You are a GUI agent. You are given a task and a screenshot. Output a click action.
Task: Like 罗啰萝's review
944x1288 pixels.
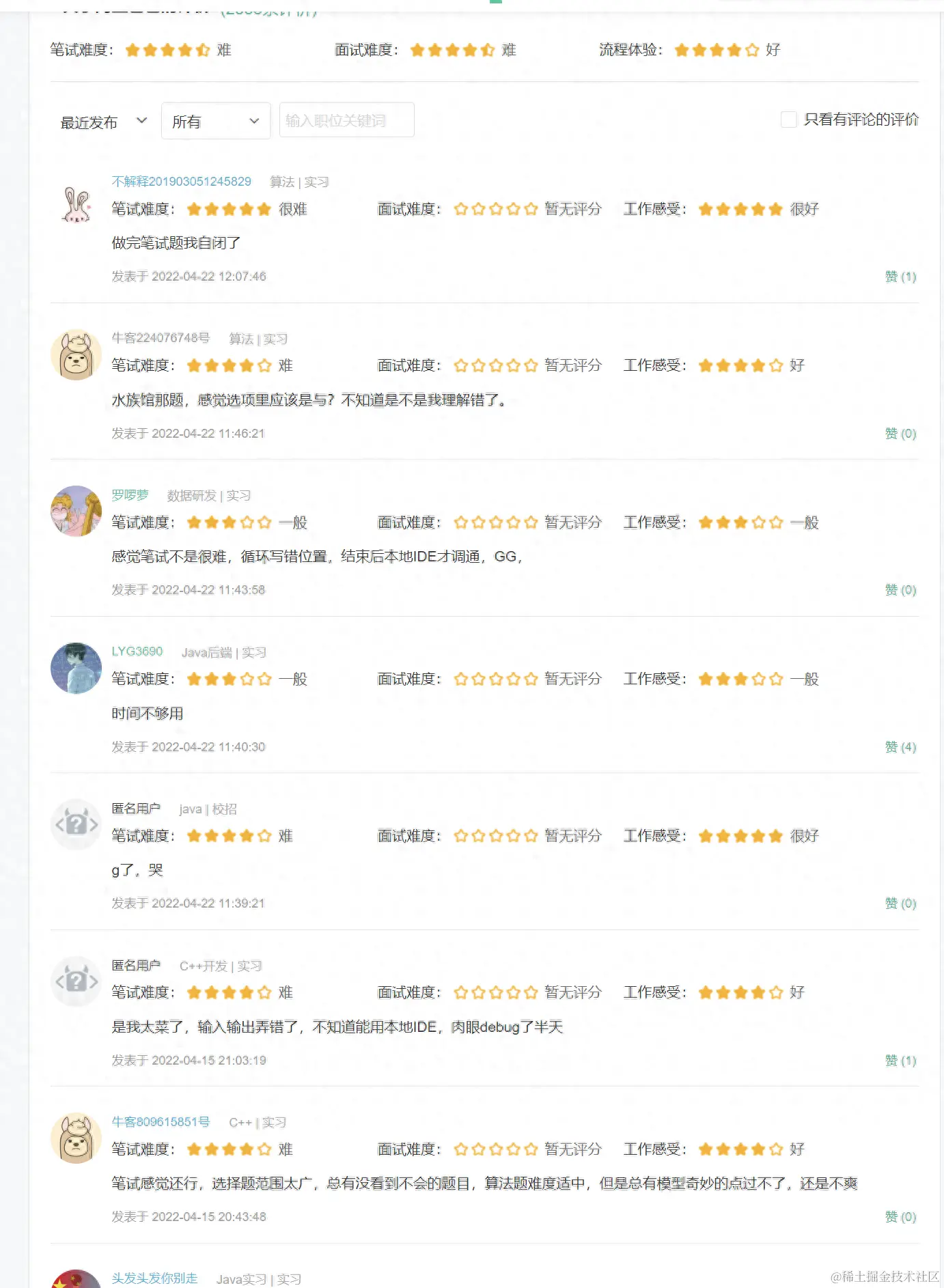pos(900,590)
